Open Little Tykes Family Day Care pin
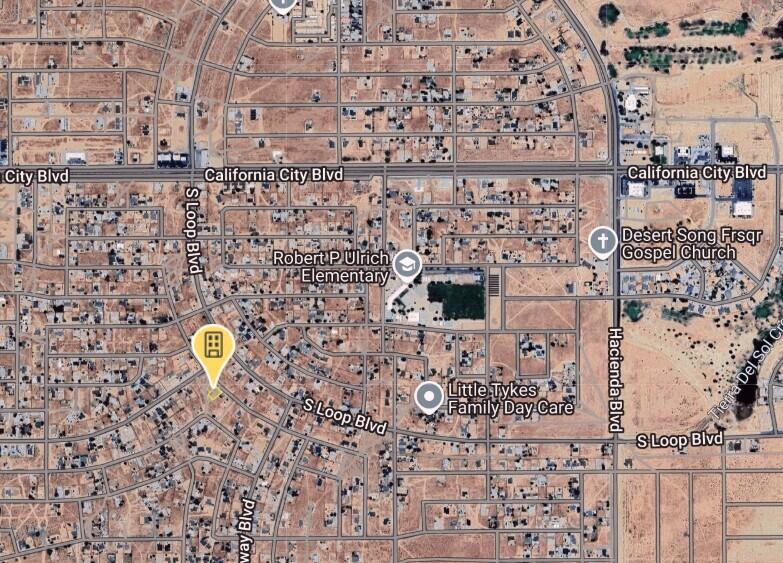 (429, 397)
